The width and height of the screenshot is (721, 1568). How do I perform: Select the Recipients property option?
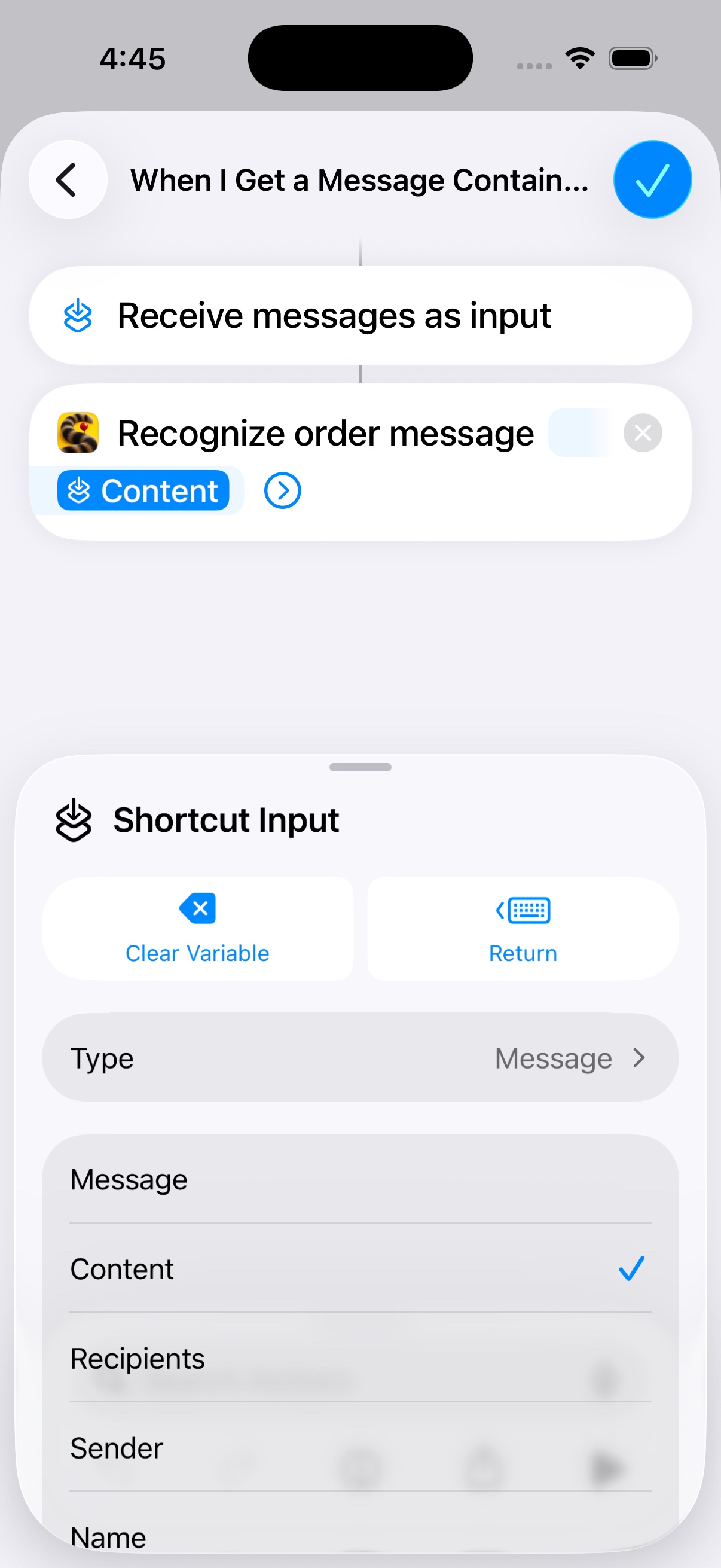pyautogui.click(x=360, y=1358)
